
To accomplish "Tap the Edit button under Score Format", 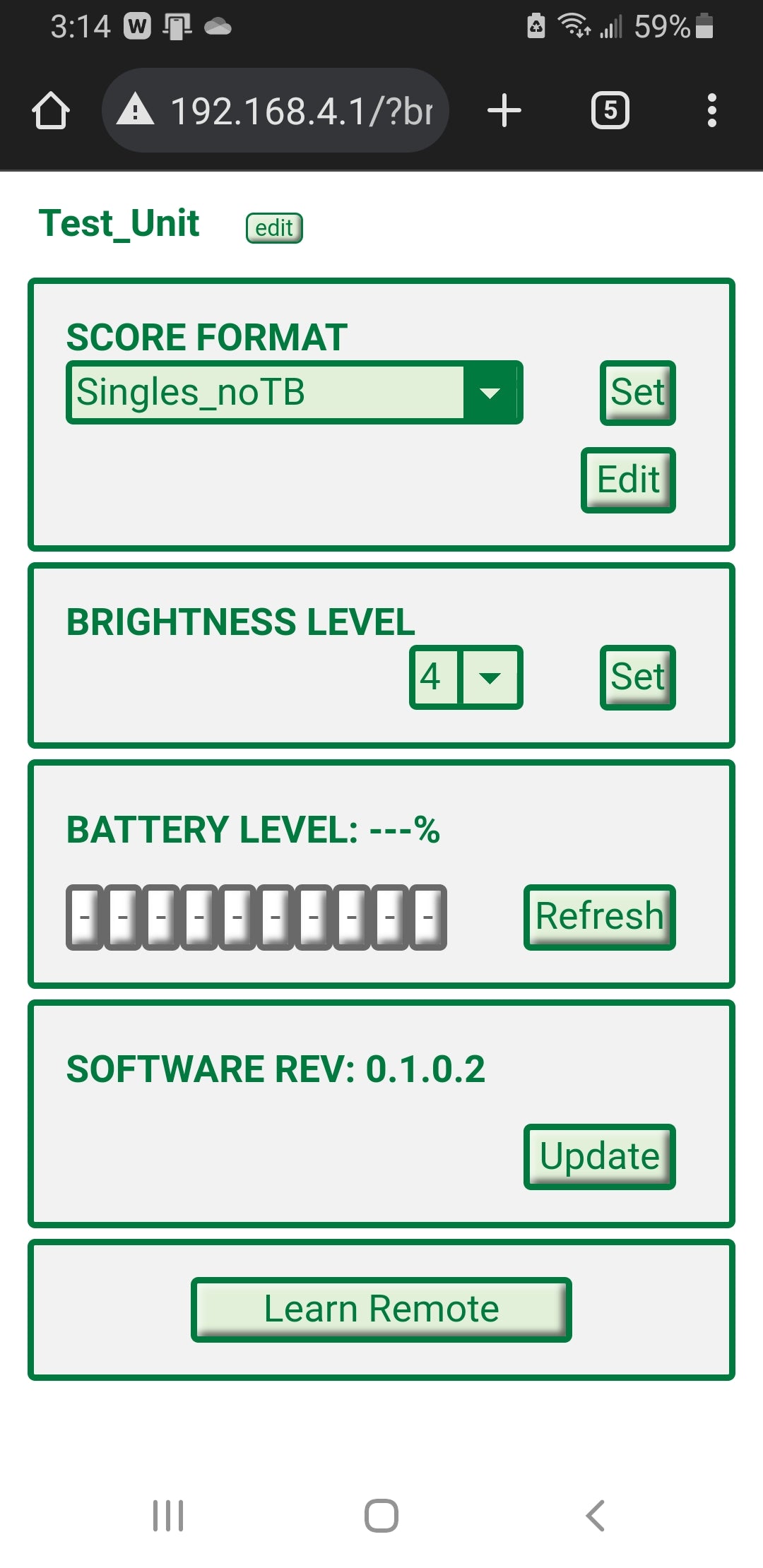I will [x=628, y=480].
